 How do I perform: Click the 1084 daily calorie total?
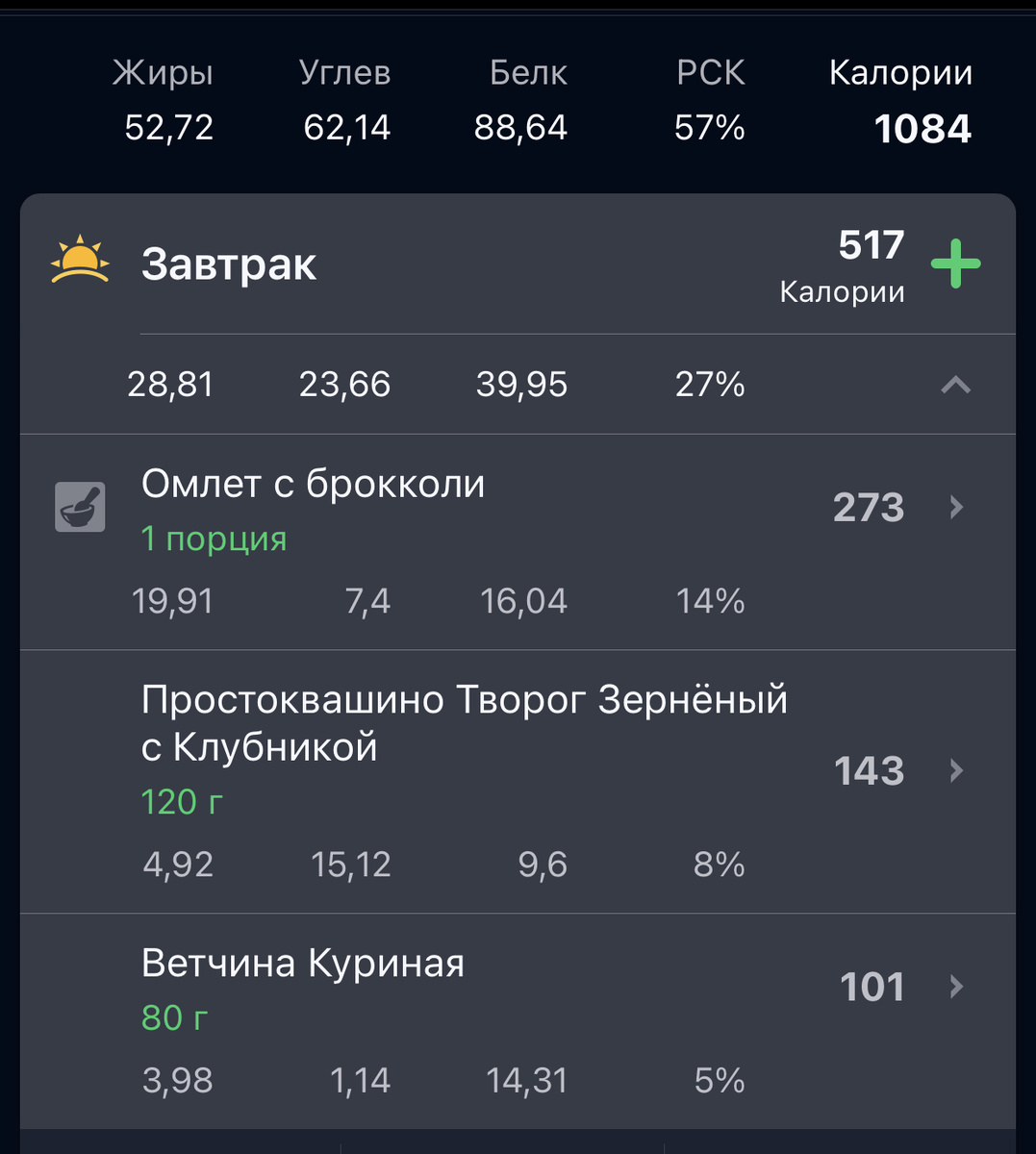(x=922, y=128)
